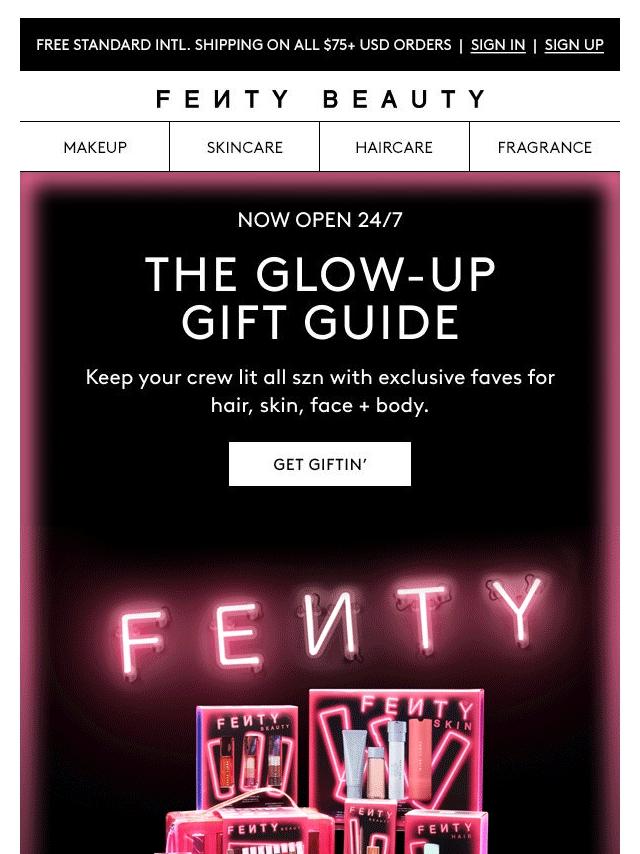Tap the GET GIFTIN' button
Image resolution: width=640 pixels, height=854 pixels.
coord(320,464)
